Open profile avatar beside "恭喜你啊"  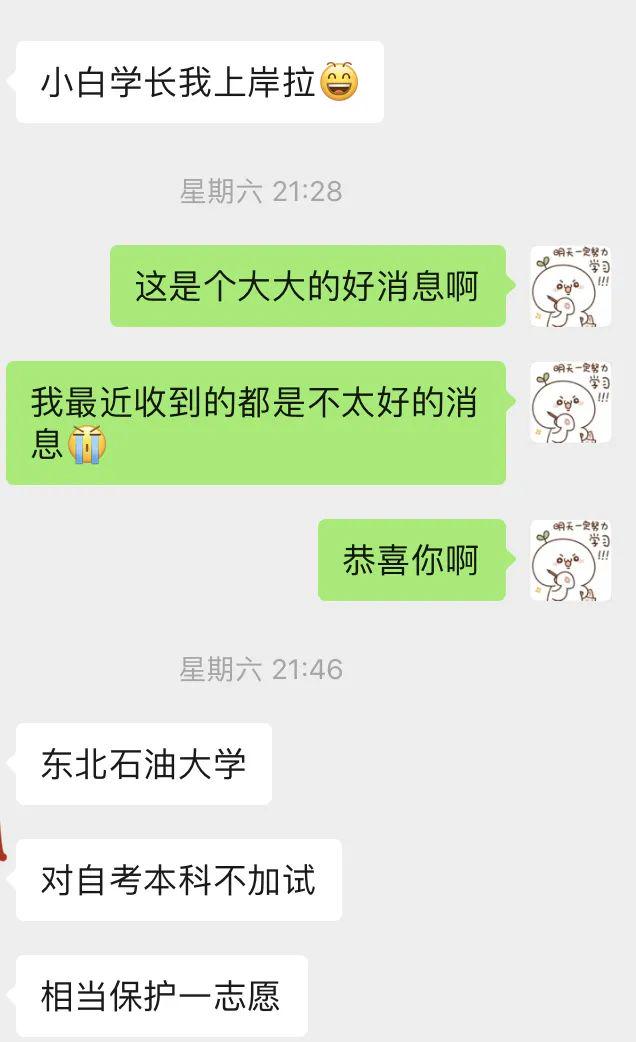pyautogui.click(x=570, y=560)
